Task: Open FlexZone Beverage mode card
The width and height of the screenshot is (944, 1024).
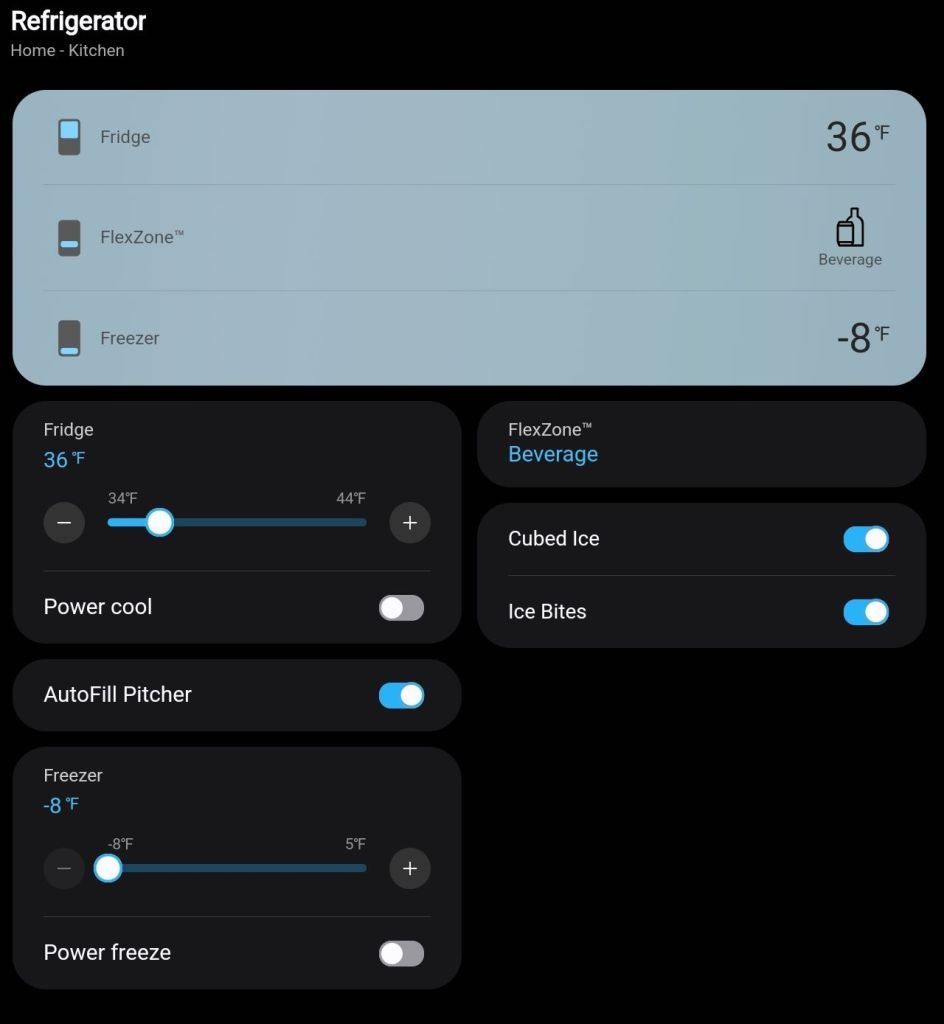Action: click(x=701, y=444)
